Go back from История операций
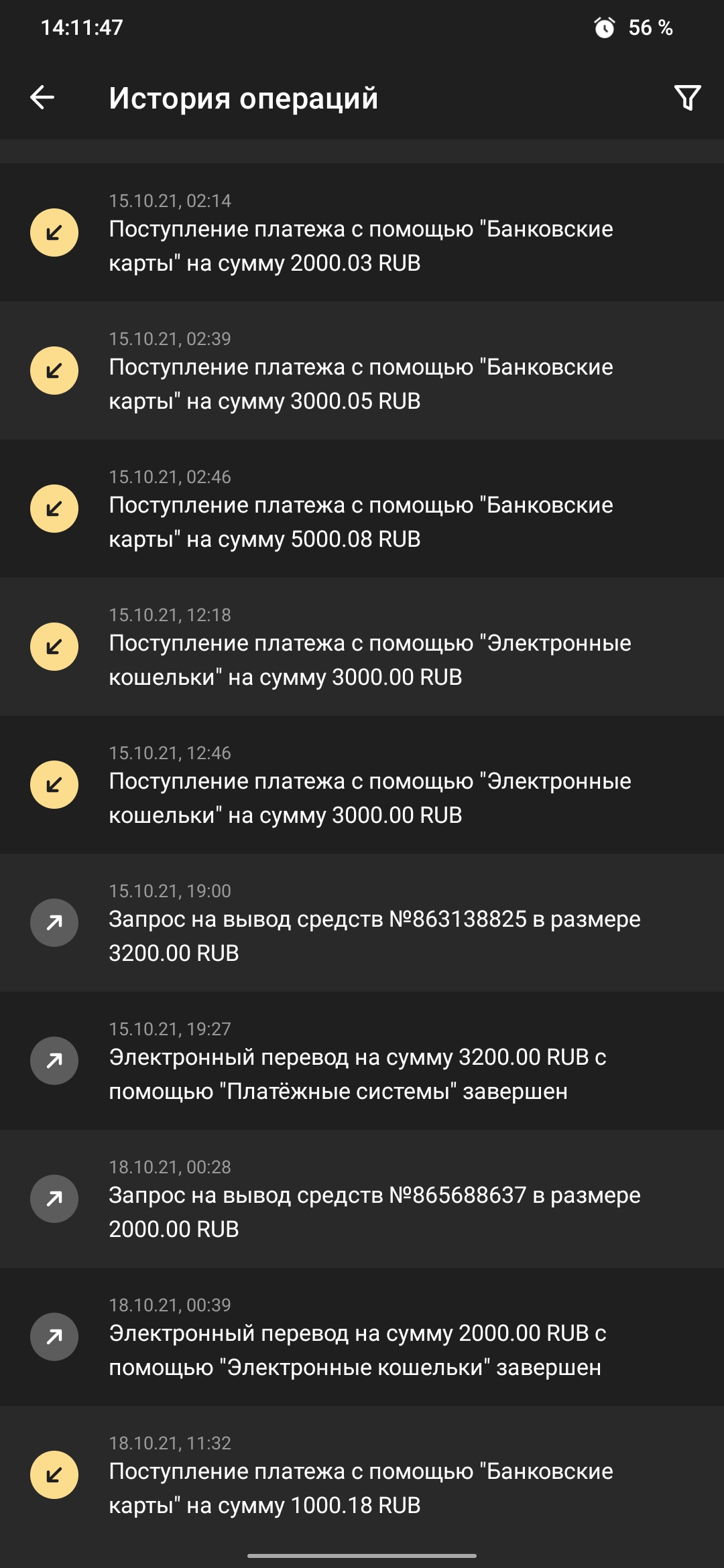This screenshot has height=1568, width=724. point(42,98)
